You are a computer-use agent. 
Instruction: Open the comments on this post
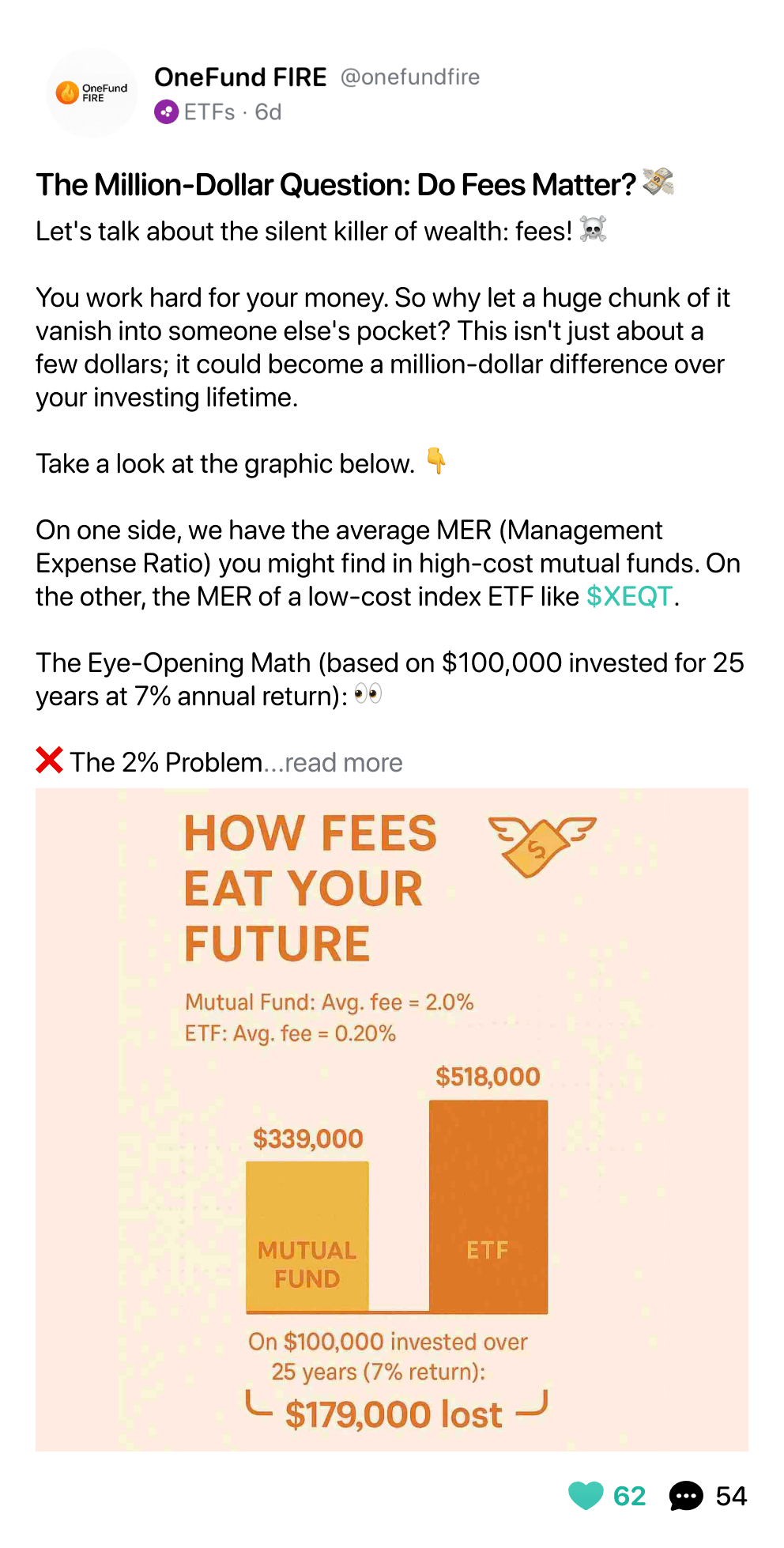coord(686,1496)
